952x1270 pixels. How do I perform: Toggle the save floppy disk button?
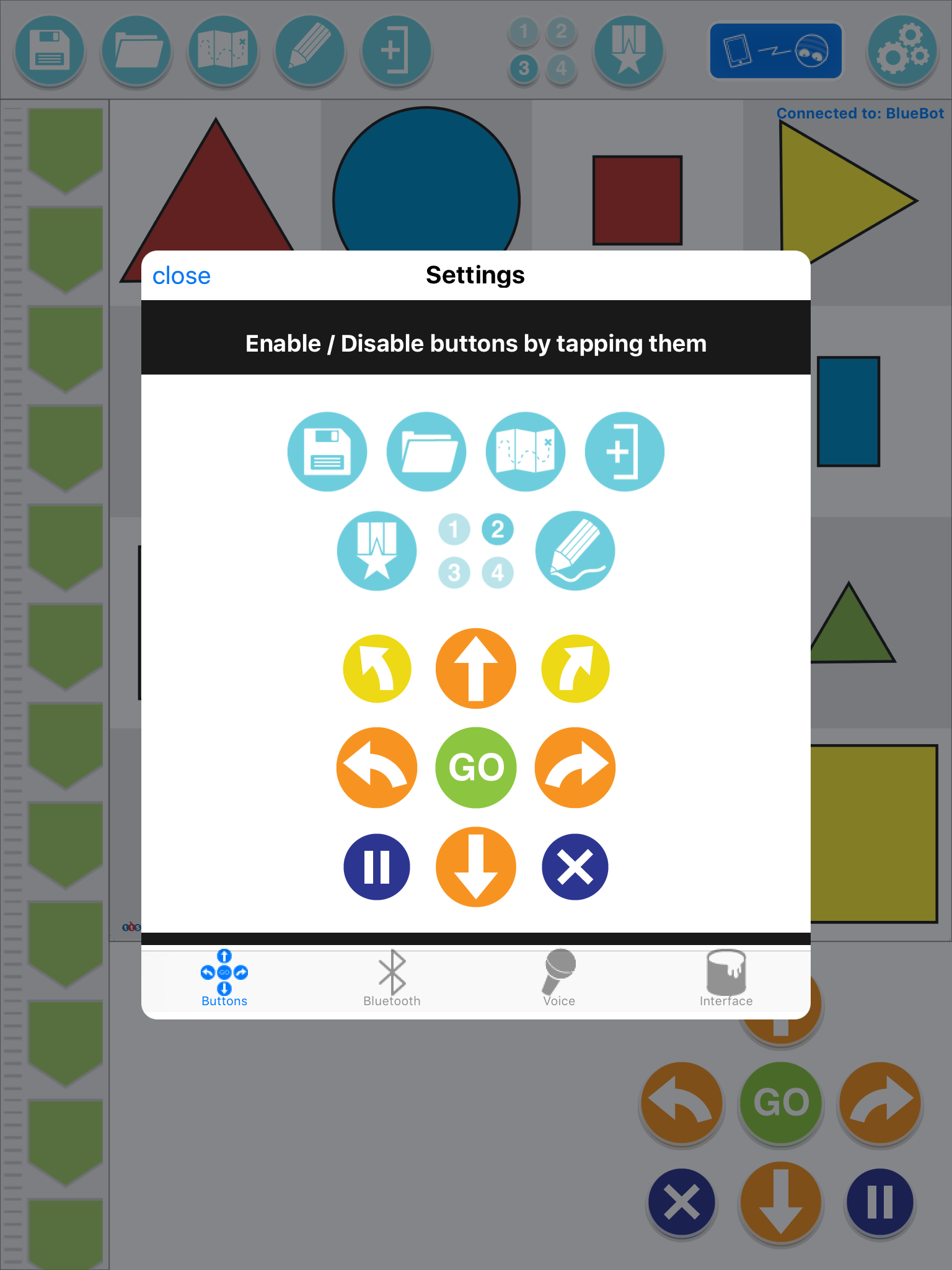pyautogui.click(x=327, y=451)
